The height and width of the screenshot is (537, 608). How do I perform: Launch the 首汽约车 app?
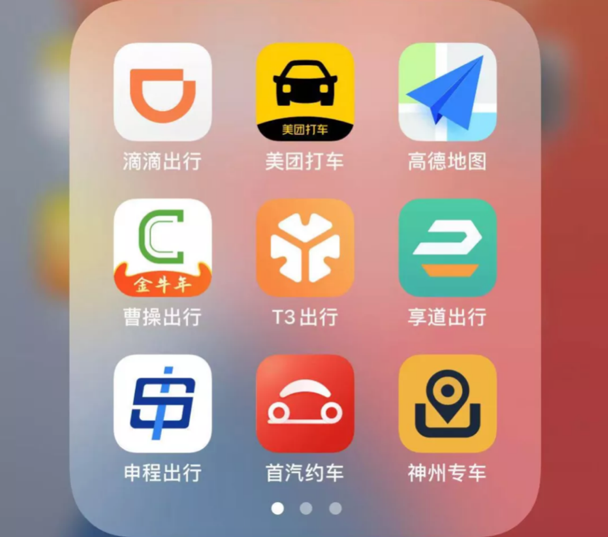pos(305,404)
